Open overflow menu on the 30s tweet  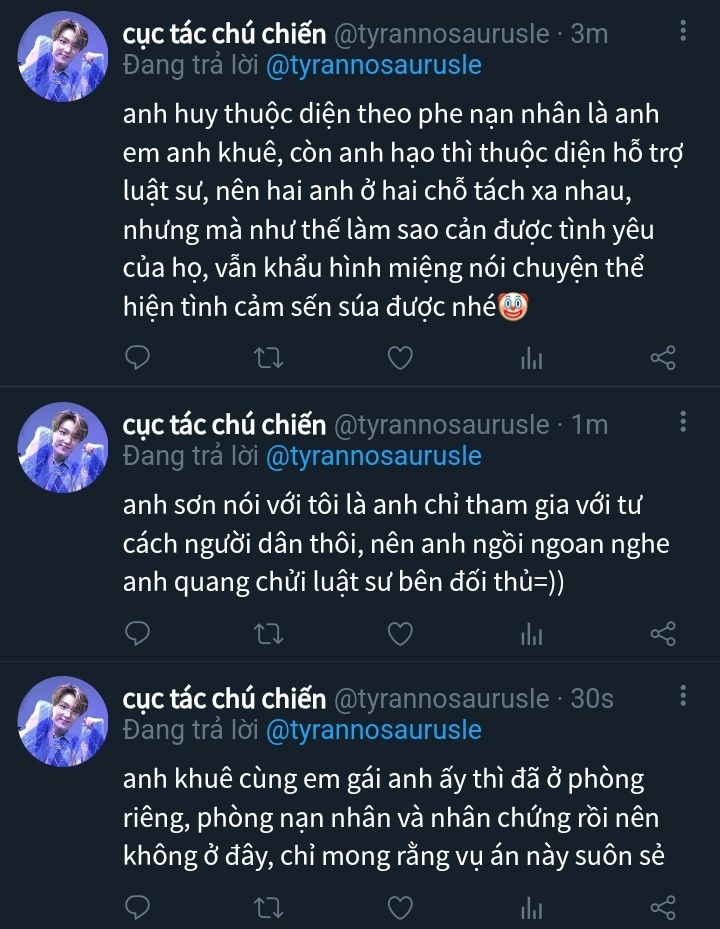pos(683,697)
